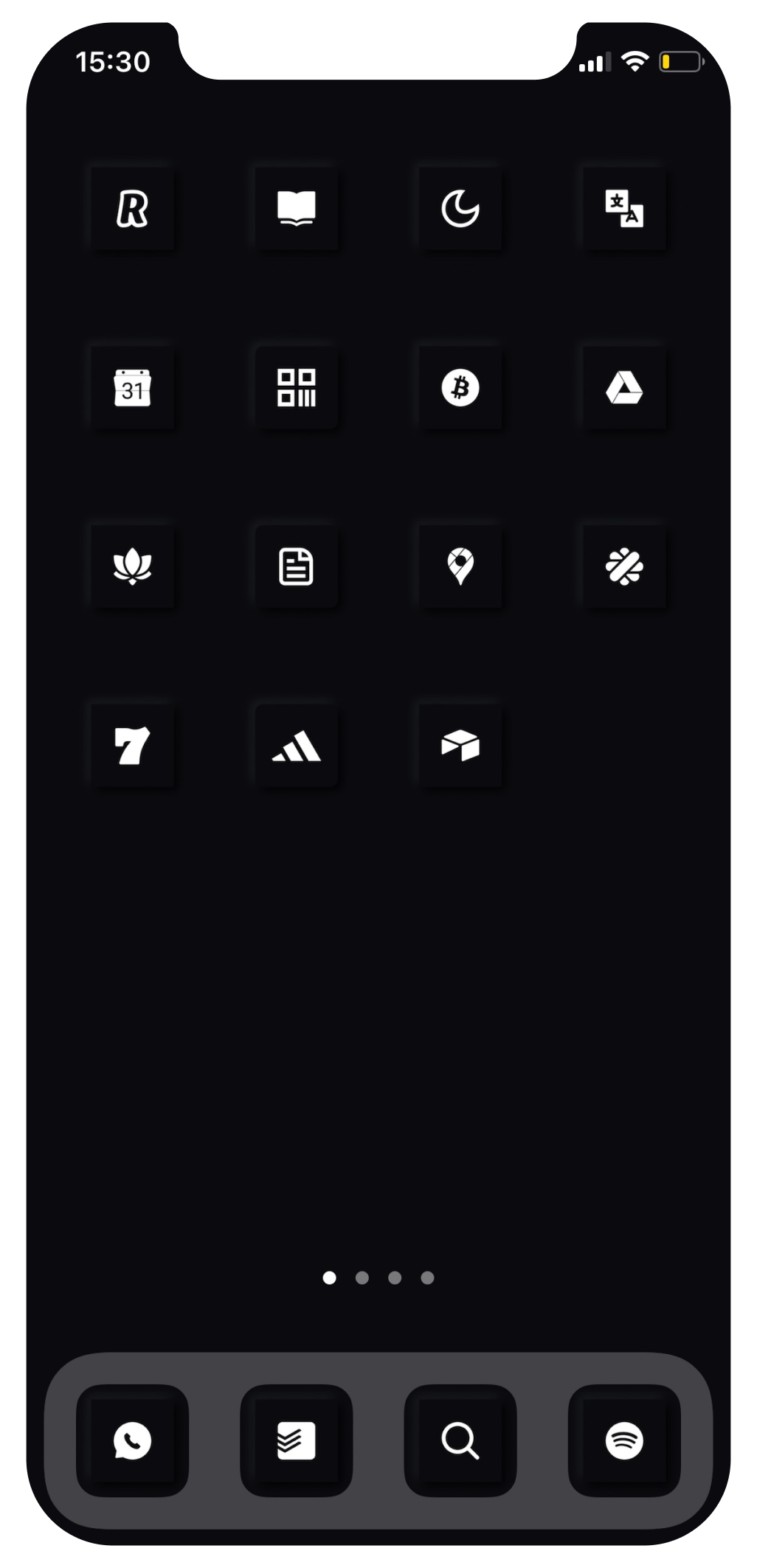
Task: Open the app with the number 7 icon
Action: tap(133, 746)
